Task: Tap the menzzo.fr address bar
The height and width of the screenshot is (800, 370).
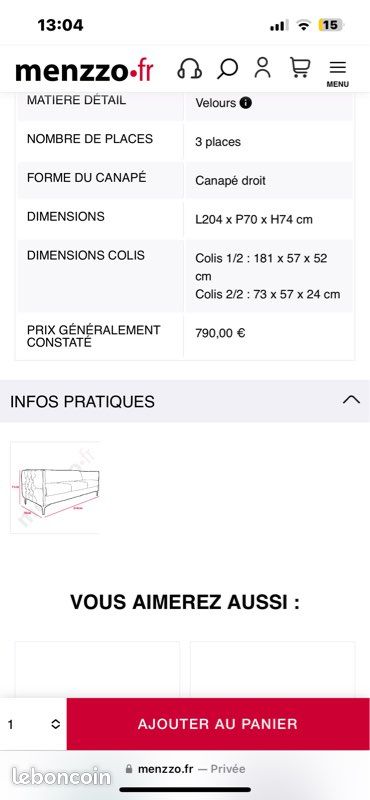Action: [x=185, y=769]
